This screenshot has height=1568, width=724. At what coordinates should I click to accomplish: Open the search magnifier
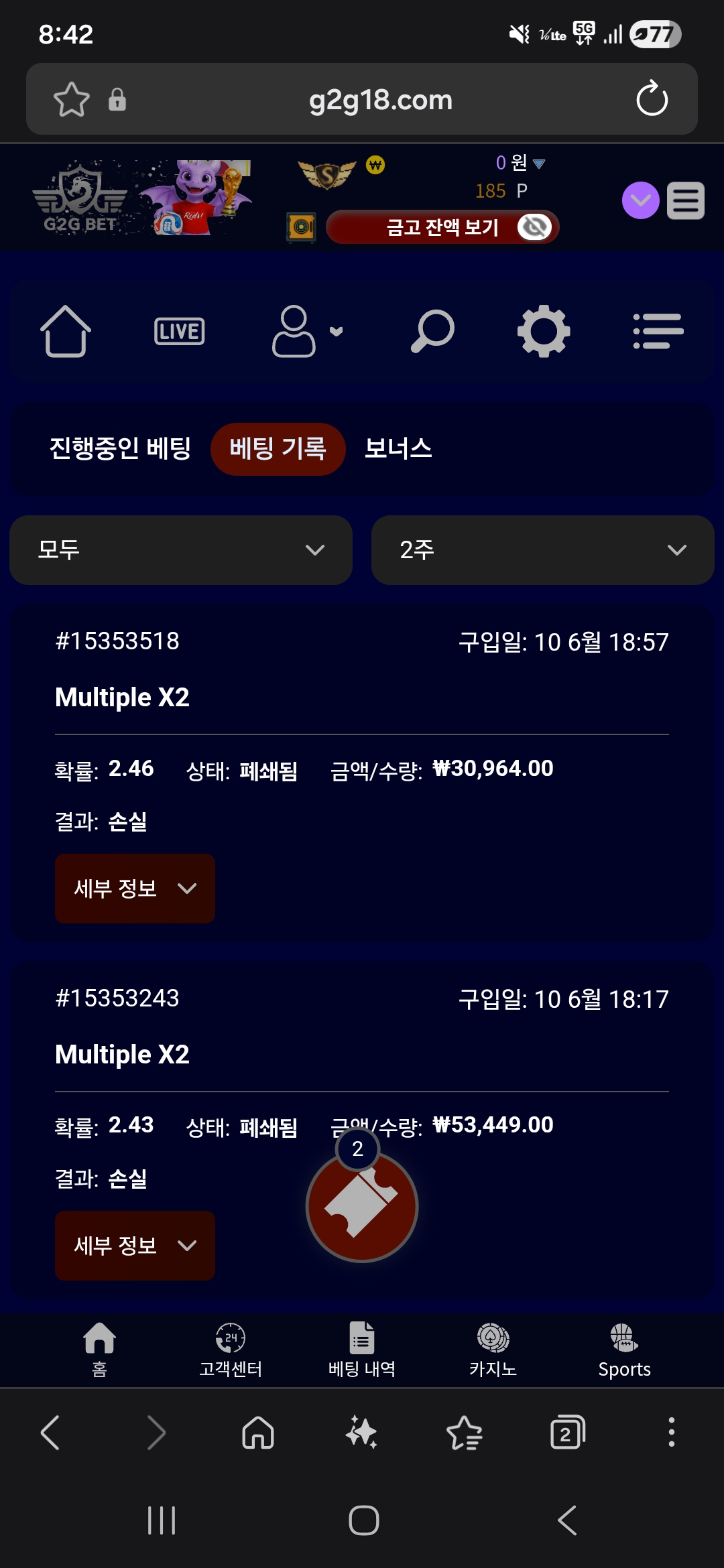(x=432, y=331)
